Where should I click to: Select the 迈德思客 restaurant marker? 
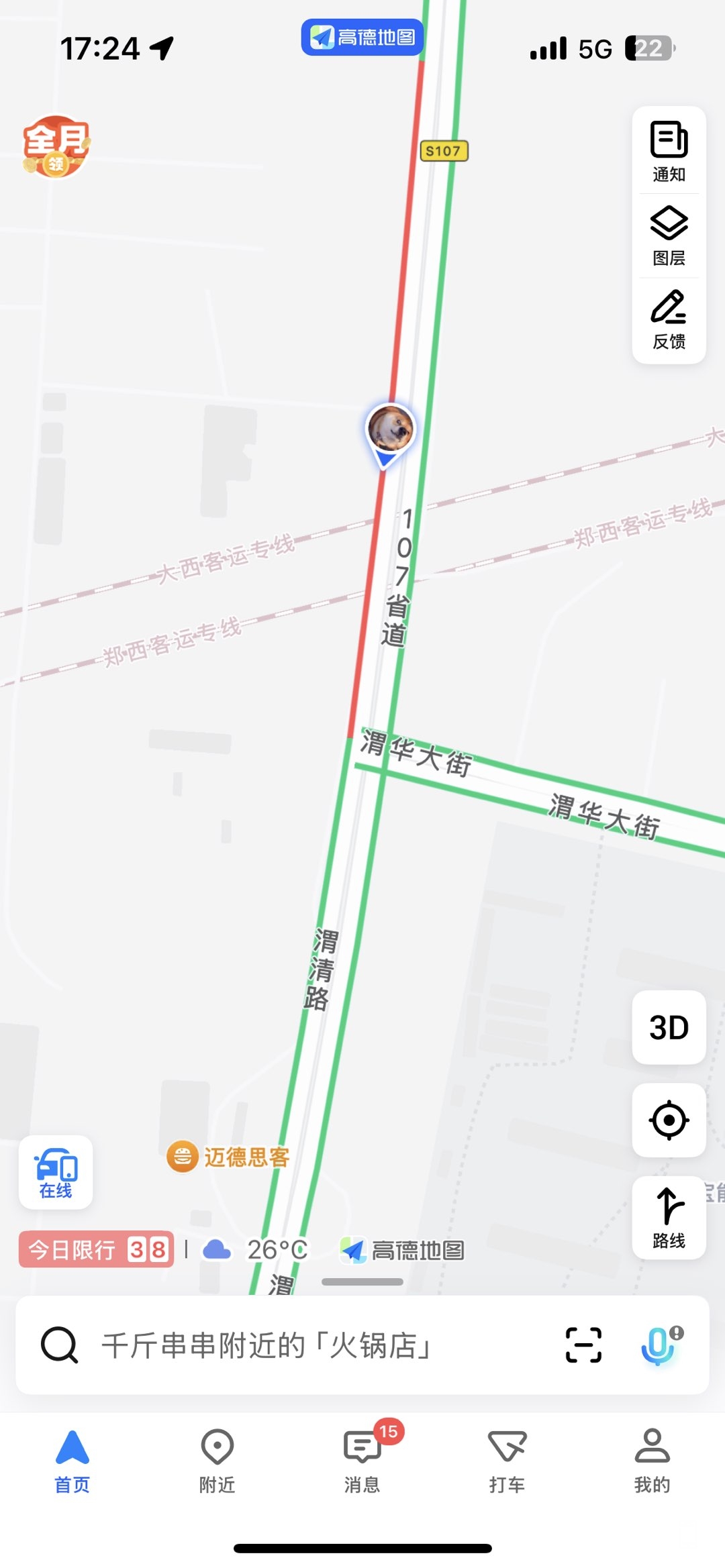[x=228, y=1157]
